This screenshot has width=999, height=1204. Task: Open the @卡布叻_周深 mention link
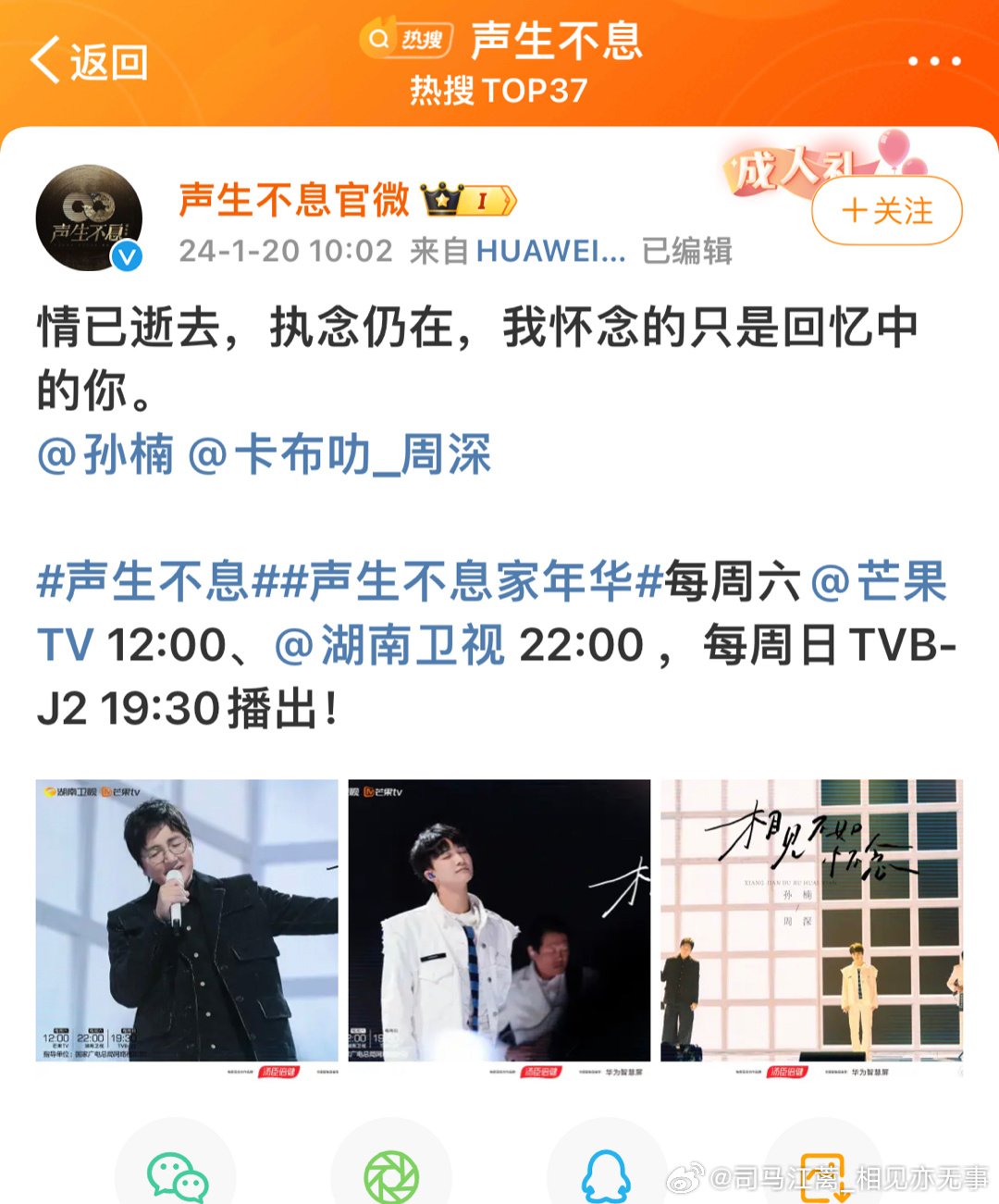[339, 455]
